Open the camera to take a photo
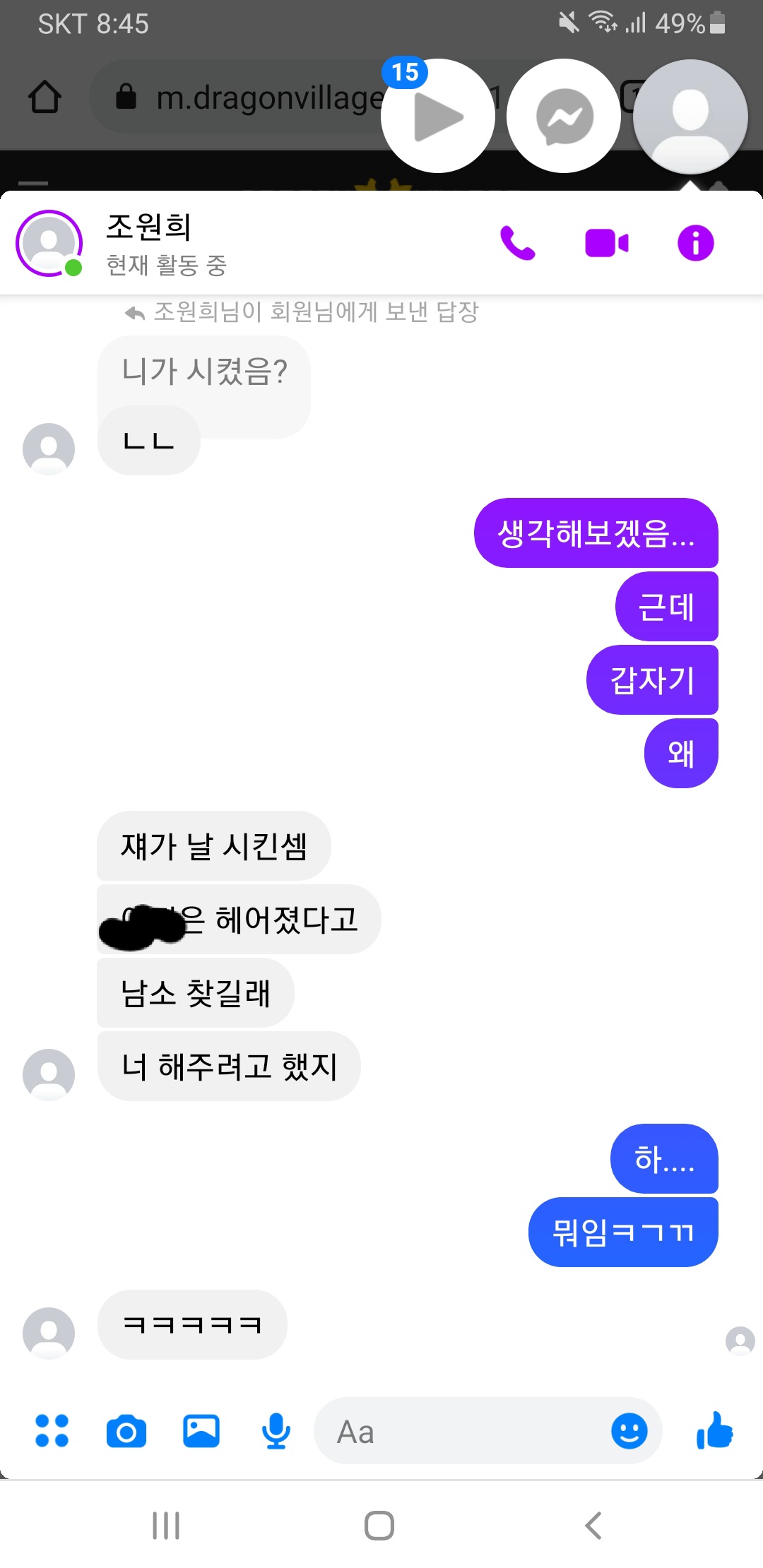The image size is (763, 1568). coord(126,1431)
